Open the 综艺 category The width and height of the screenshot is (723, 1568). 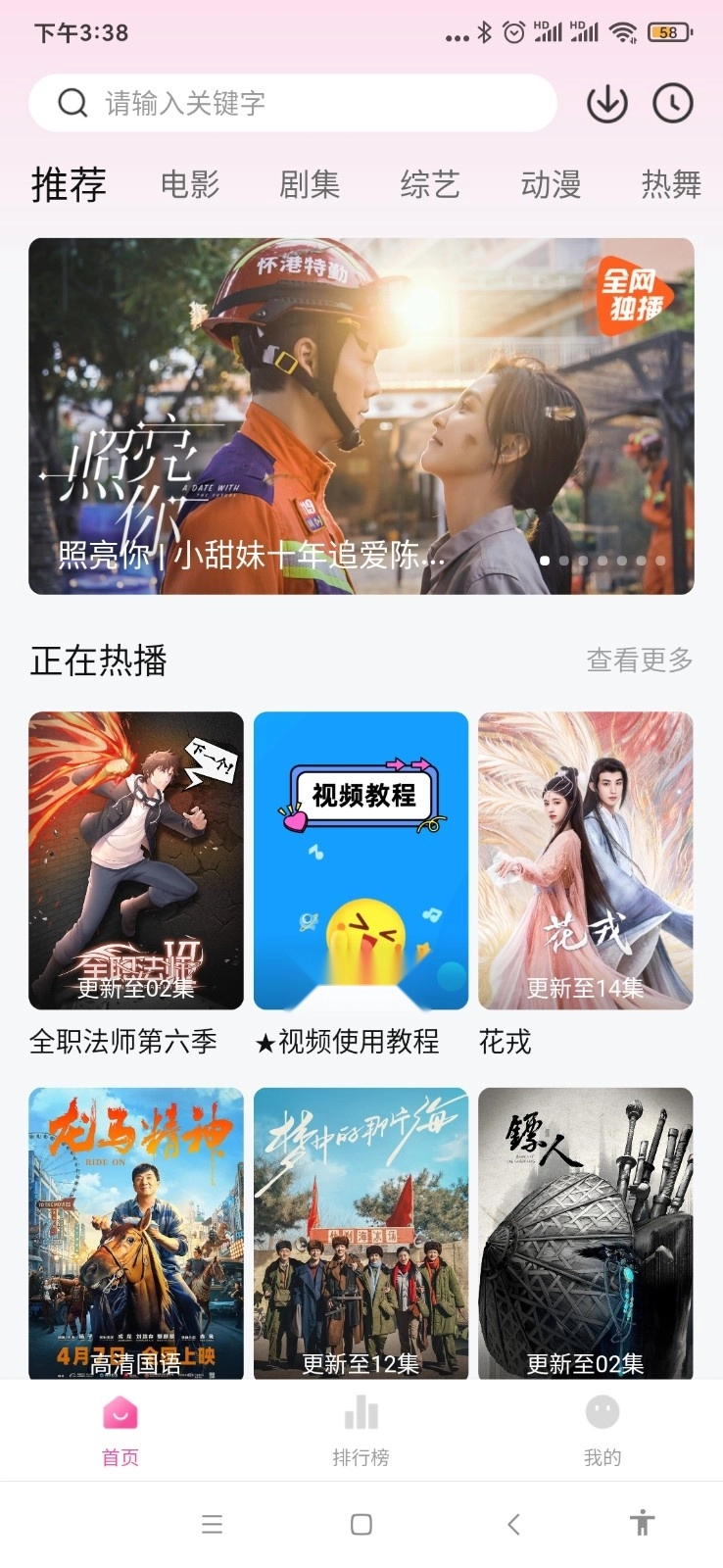tap(430, 184)
